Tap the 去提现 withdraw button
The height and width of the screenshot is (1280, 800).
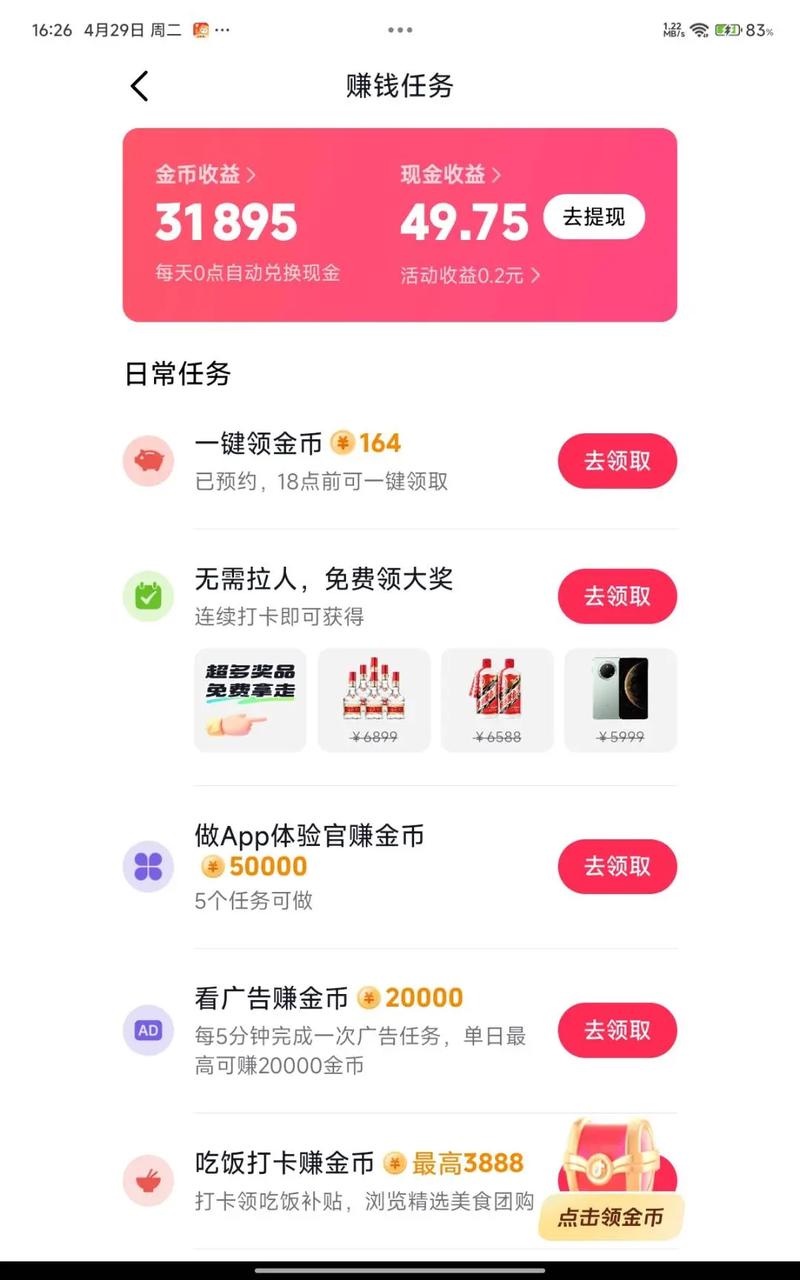coord(594,217)
